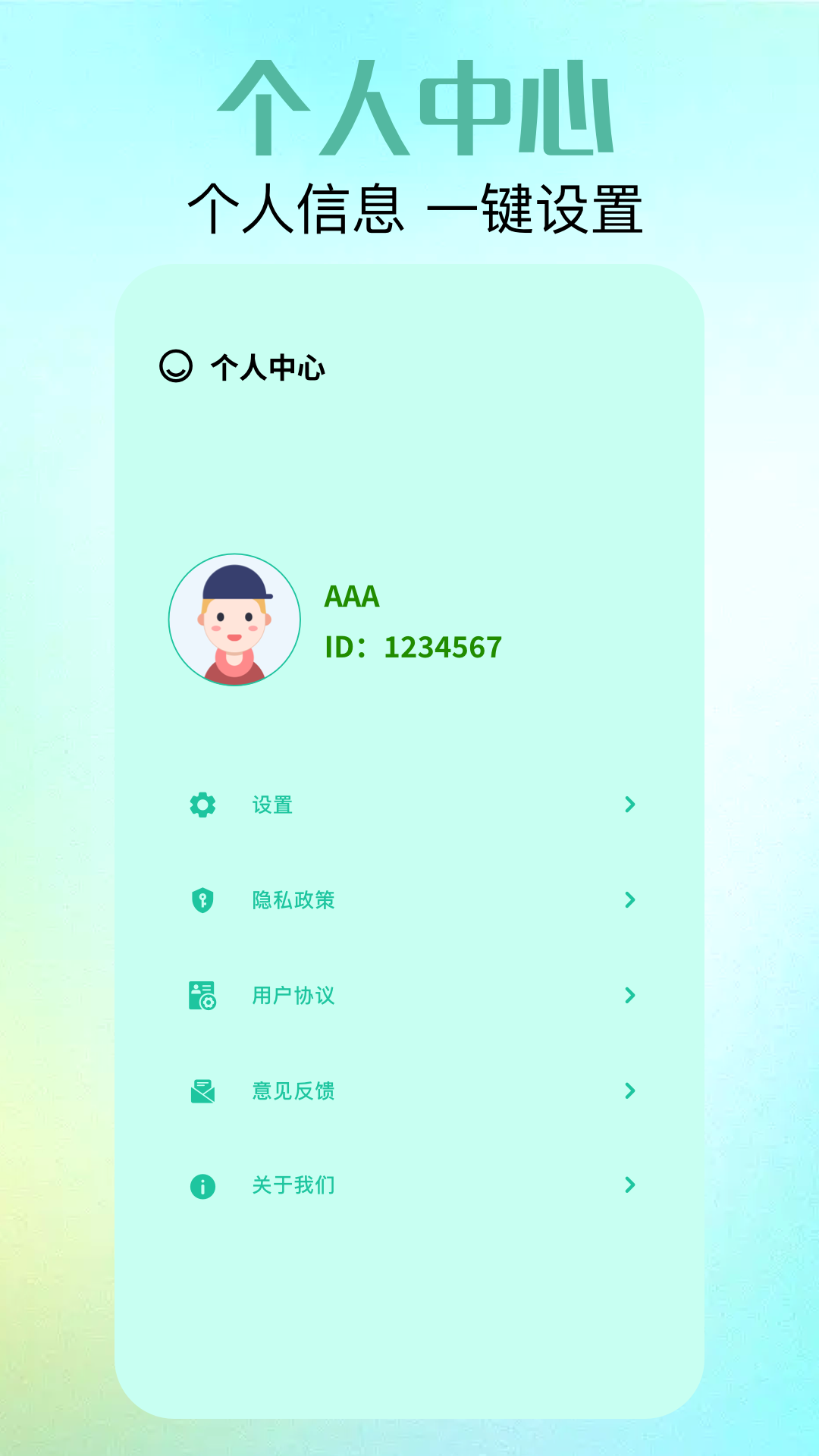
Task: Click the About Us info icon
Action: [202, 1185]
